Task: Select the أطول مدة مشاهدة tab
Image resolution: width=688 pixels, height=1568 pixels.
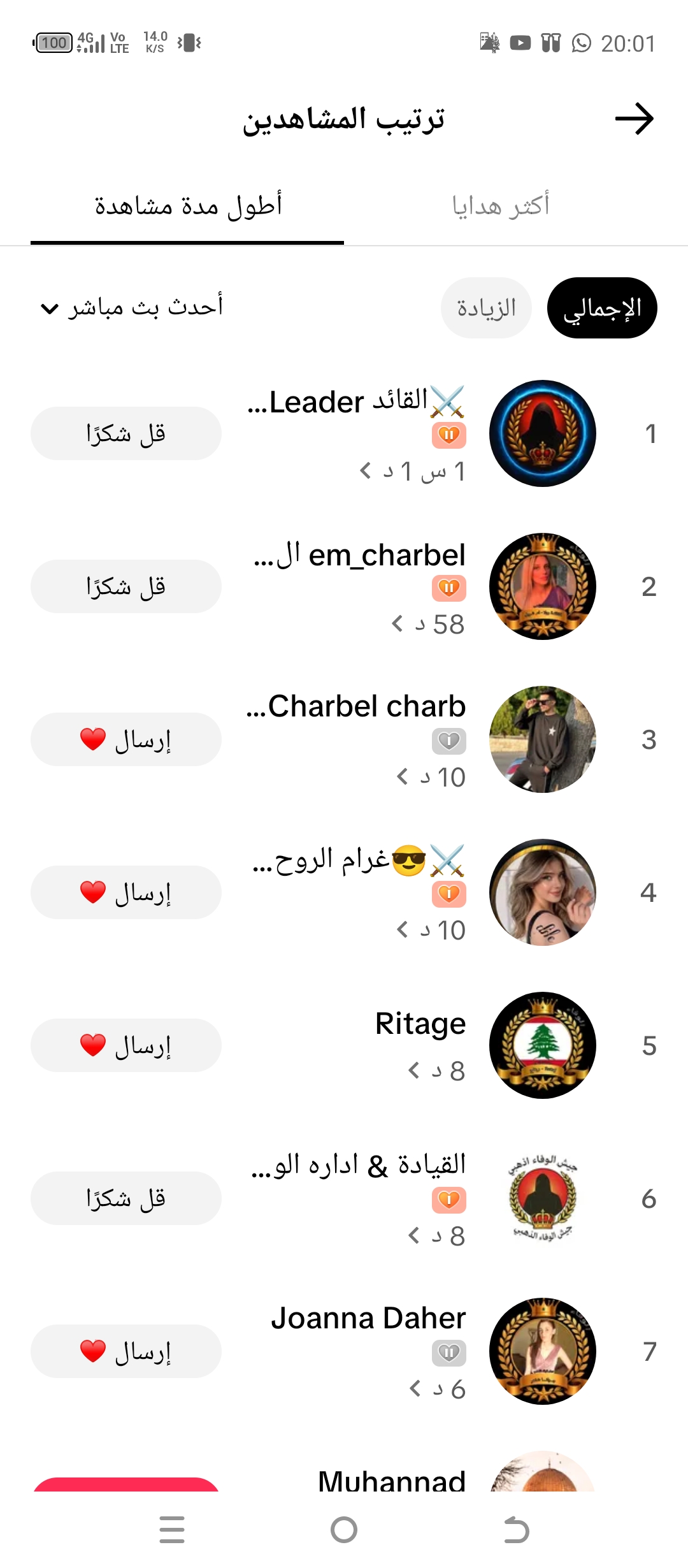Action: pos(187,206)
